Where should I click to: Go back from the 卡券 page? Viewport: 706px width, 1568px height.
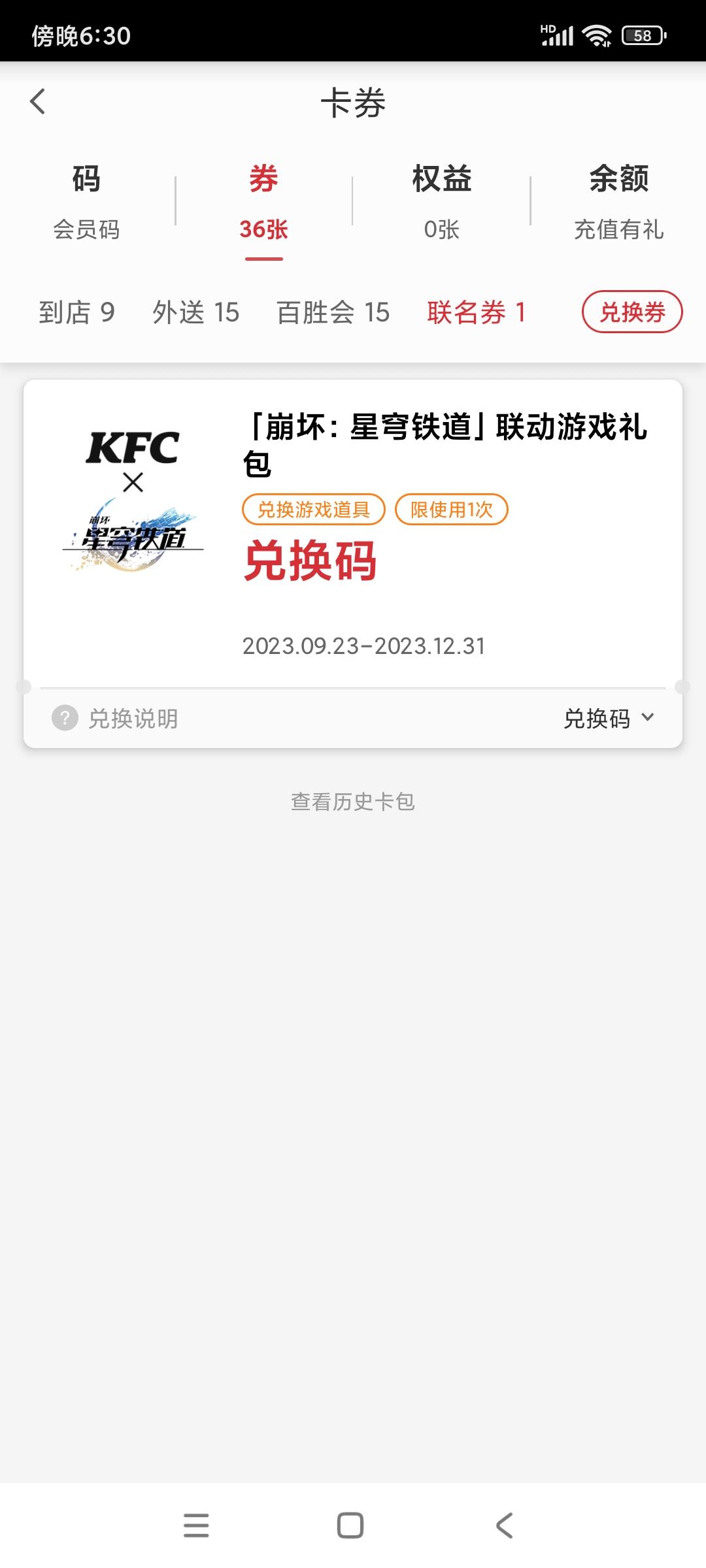(x=38, y=102)
